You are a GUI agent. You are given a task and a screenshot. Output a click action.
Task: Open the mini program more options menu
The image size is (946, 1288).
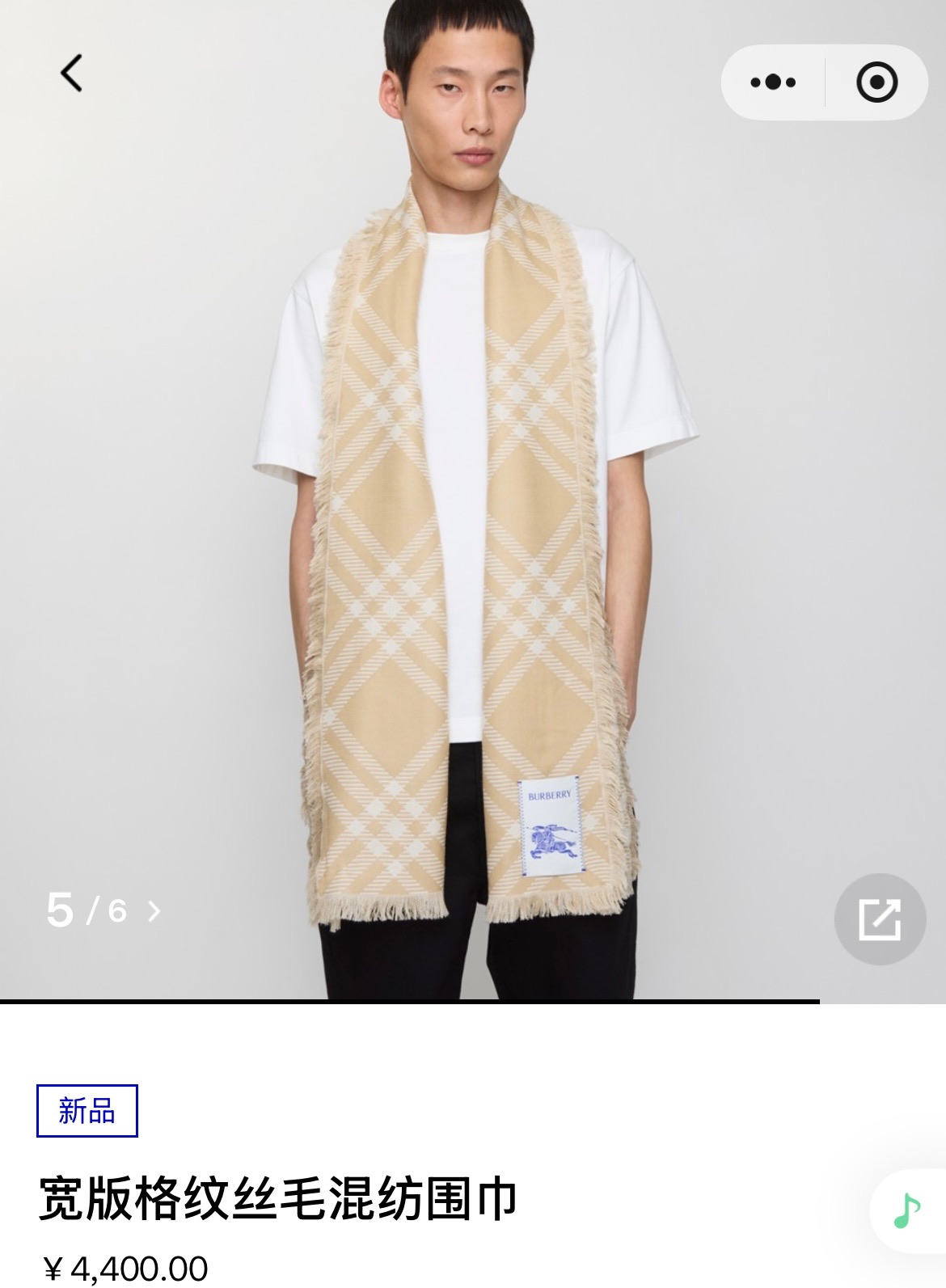773,82
